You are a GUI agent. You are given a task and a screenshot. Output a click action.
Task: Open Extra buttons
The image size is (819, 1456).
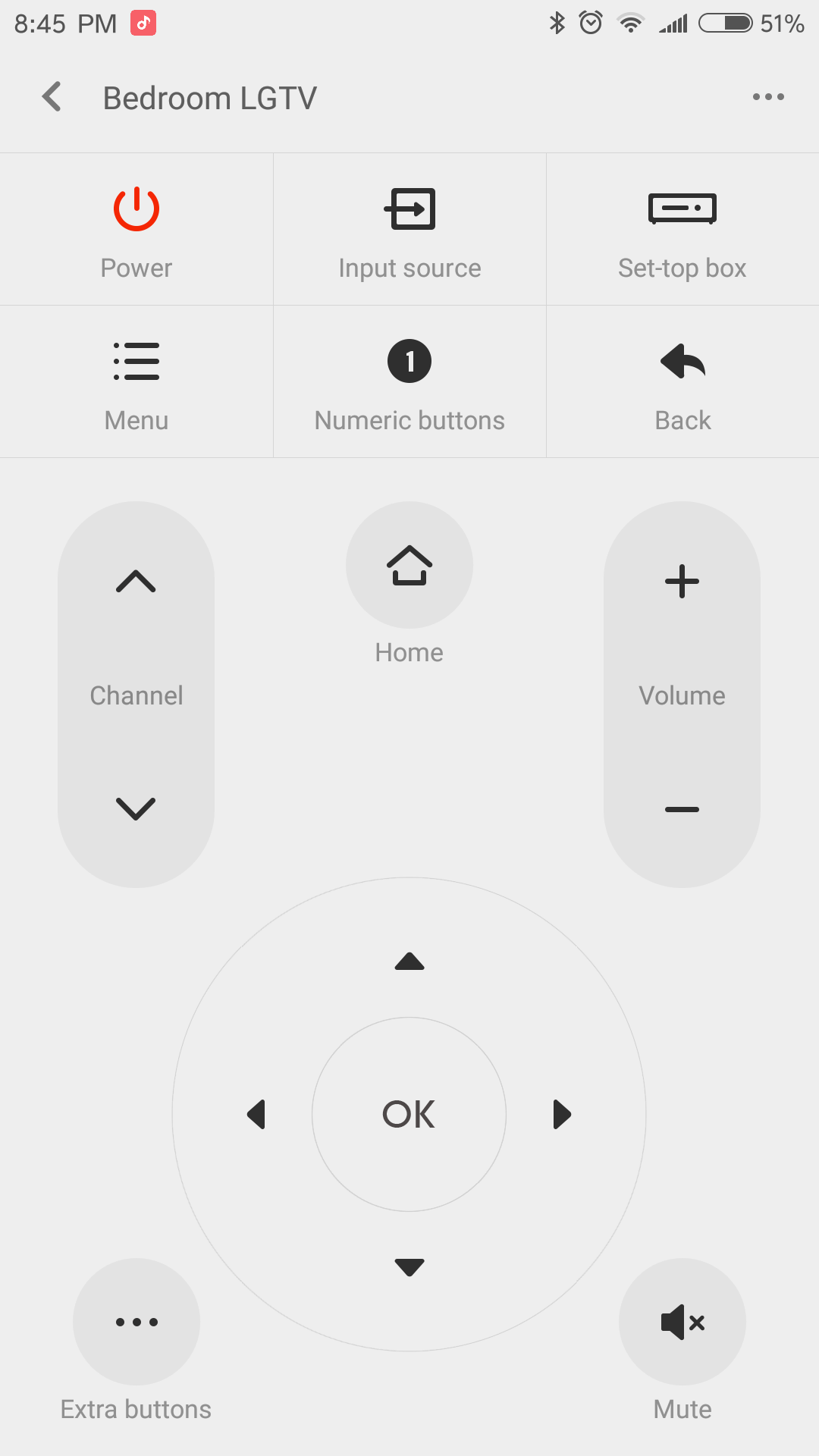coord(136,1322)
